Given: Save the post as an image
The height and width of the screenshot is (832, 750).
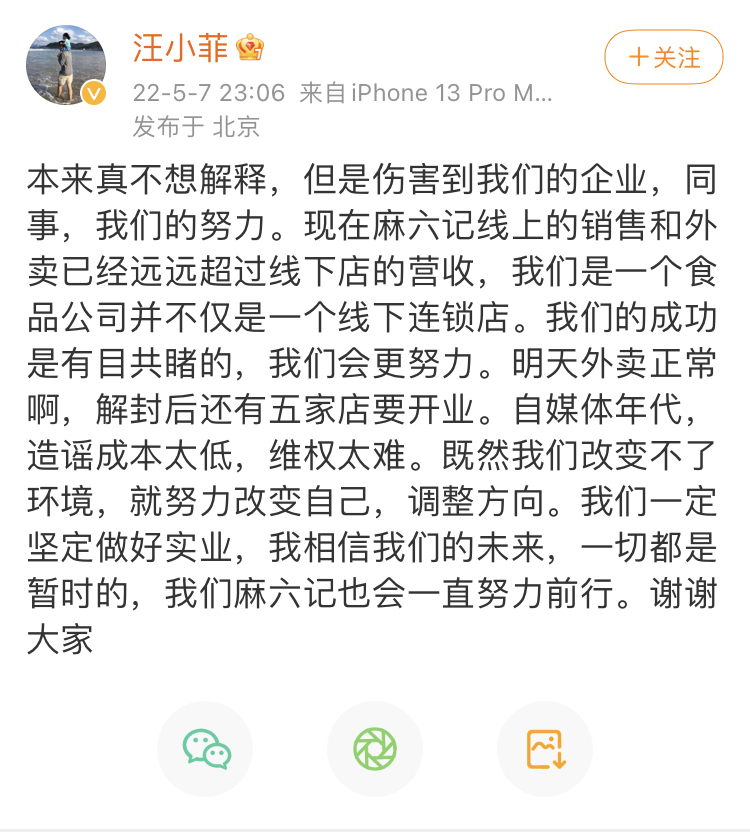Looking at the screenshot, I should coord(545,749).
